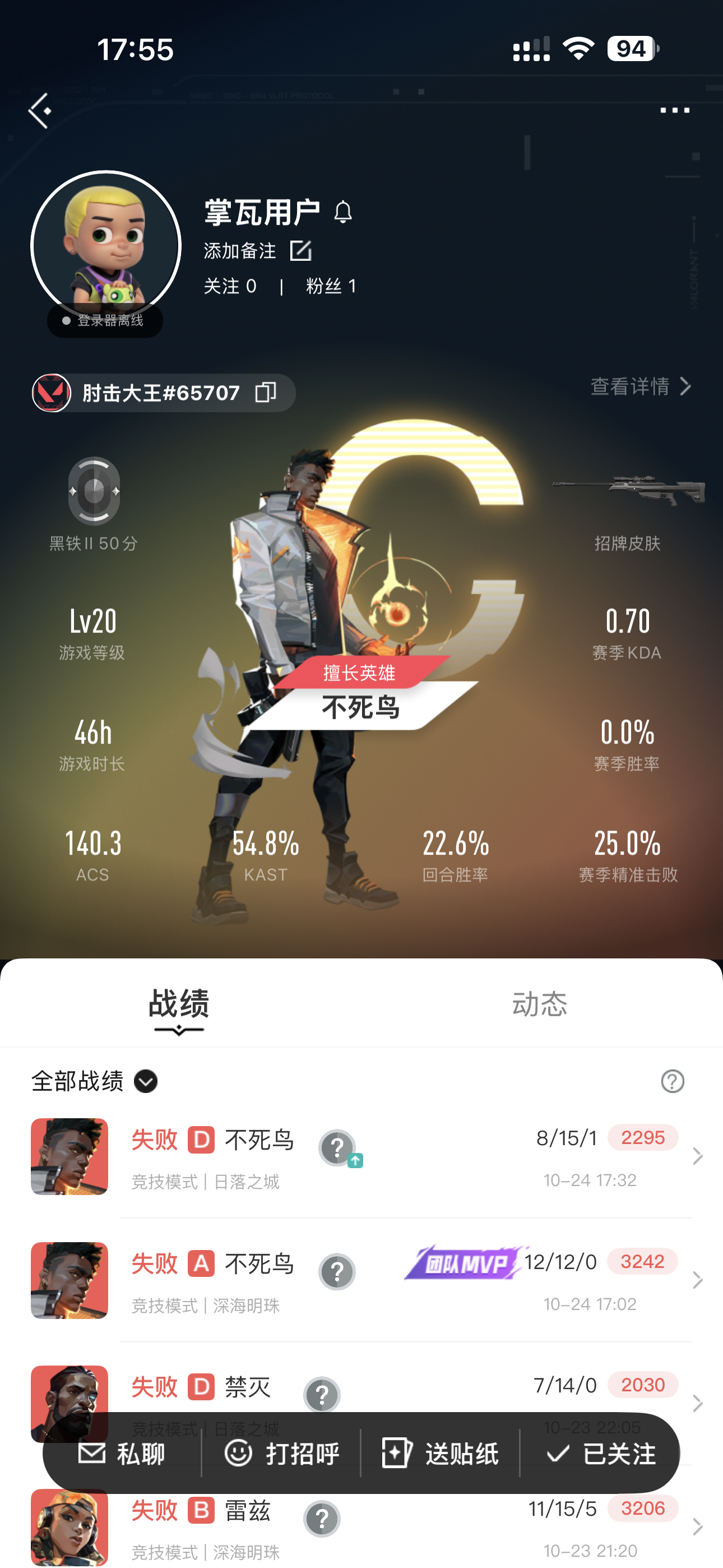Open the help icon beside 全部战绩
The width and height of the screenshot is (723, 1568).
pos(672,1081)
